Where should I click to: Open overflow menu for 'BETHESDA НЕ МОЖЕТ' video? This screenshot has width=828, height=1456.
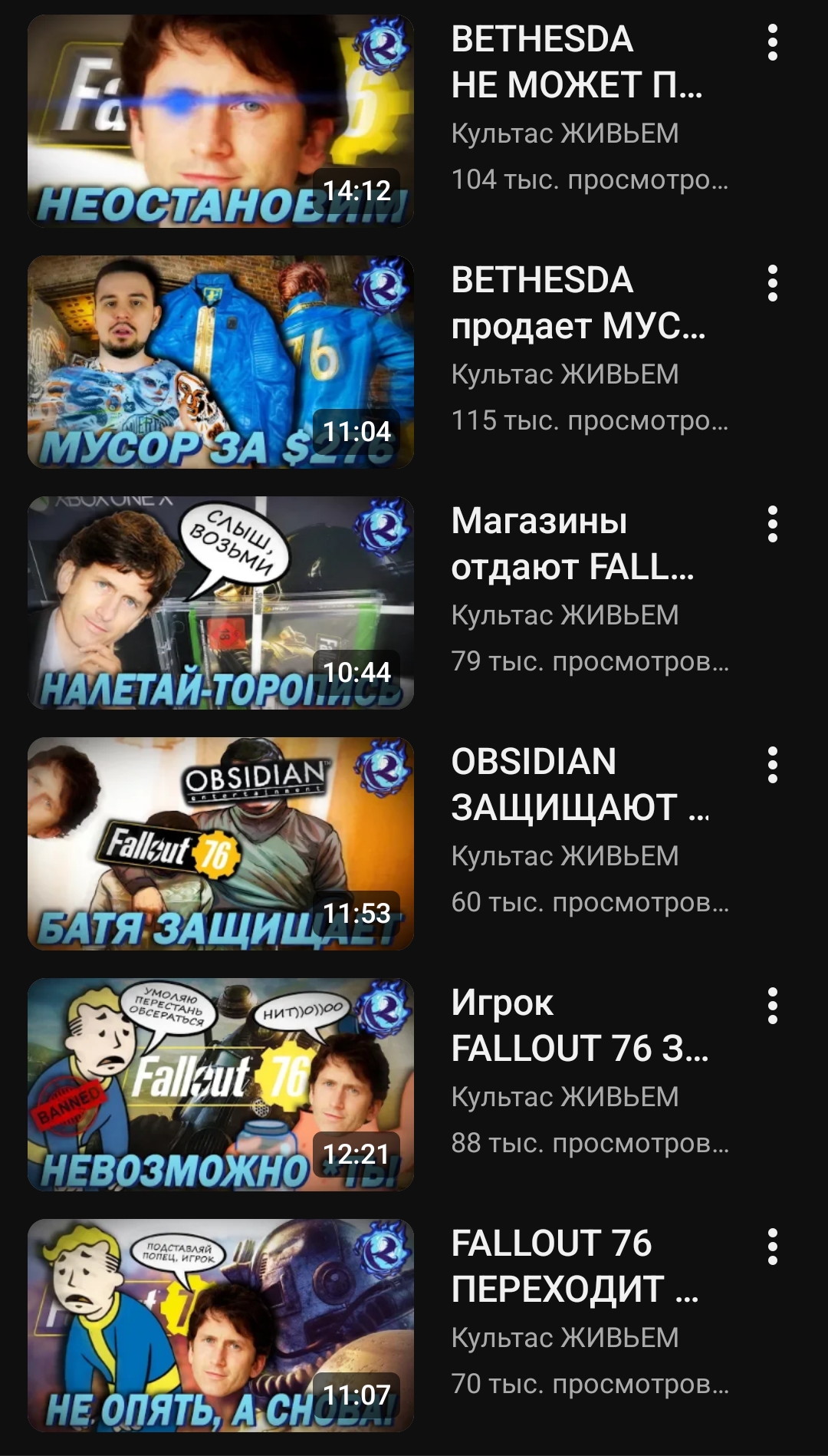[772, 42]
